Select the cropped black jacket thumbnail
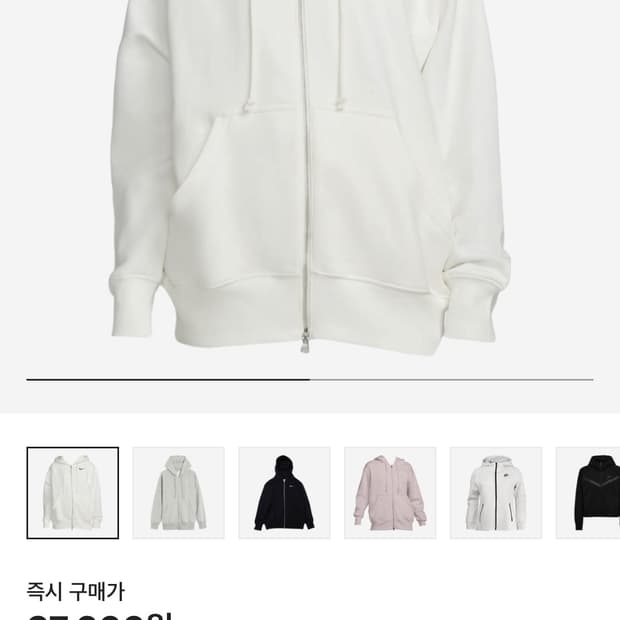This screenshot has height=620, width=620. point(588,493)
